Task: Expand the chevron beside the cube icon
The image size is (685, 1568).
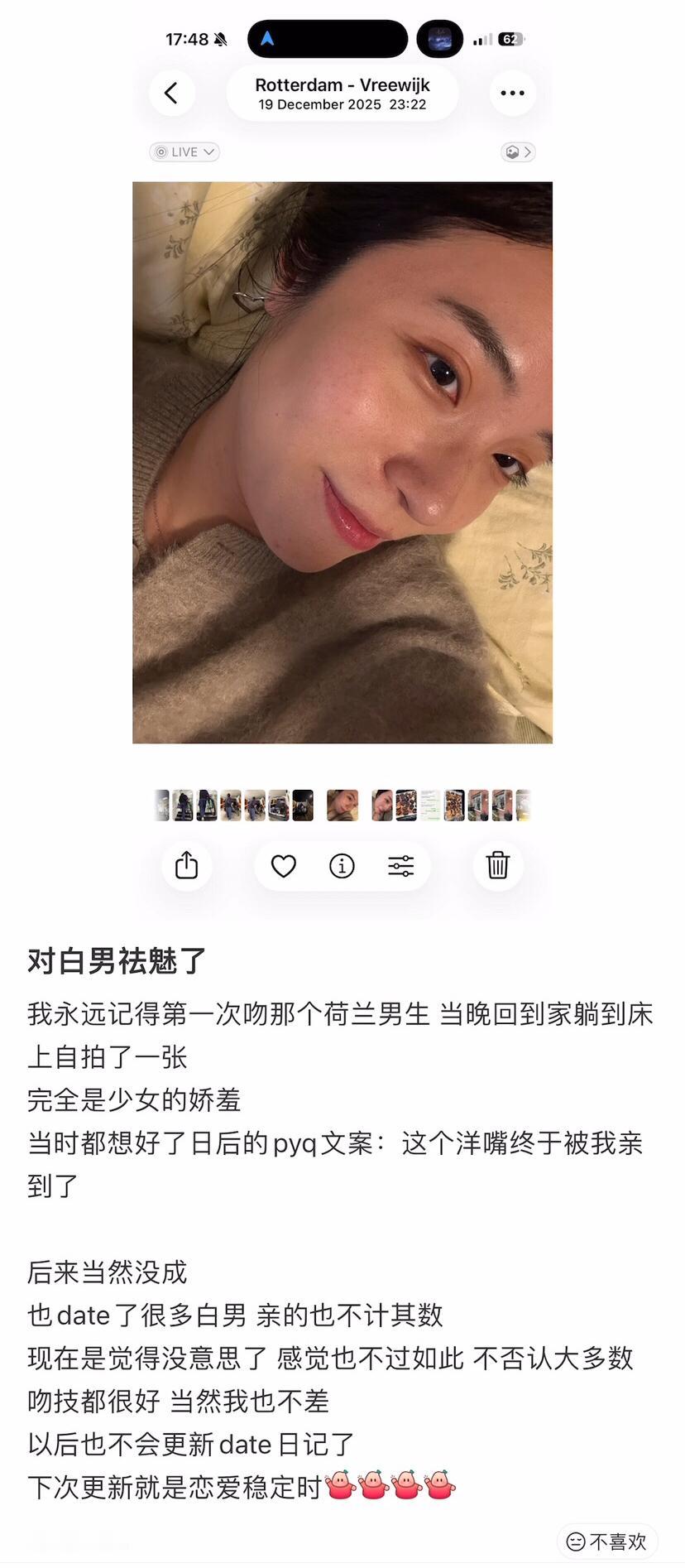Action: [527, 152]
